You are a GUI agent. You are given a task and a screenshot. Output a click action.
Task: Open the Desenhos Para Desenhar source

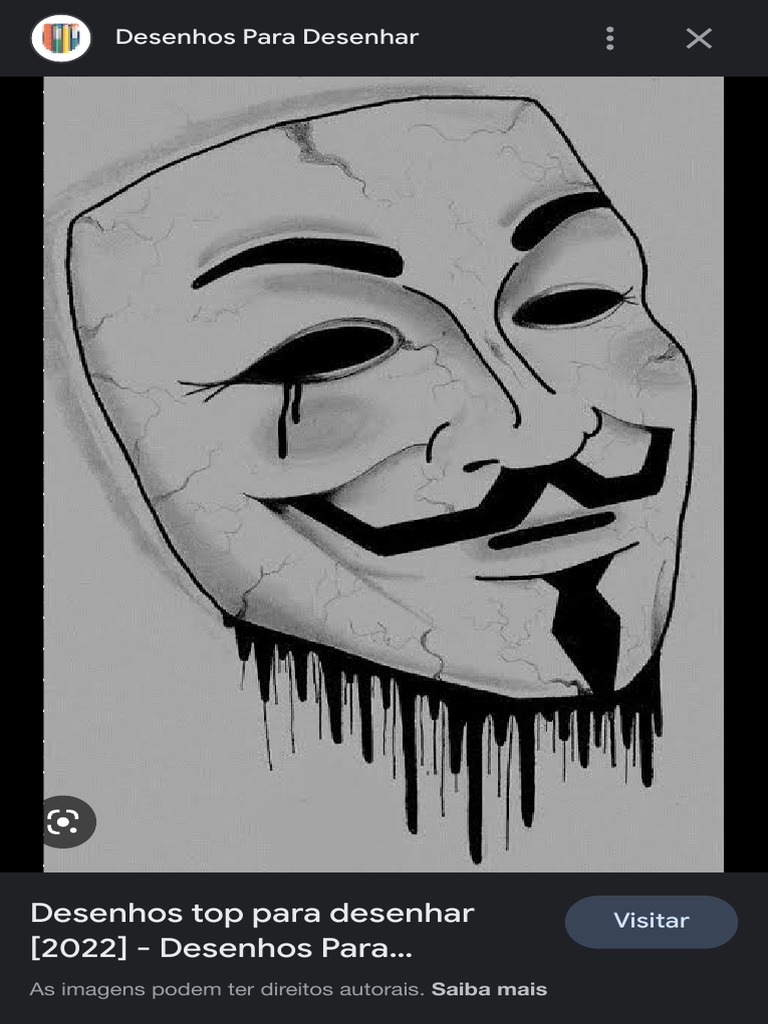266,37
